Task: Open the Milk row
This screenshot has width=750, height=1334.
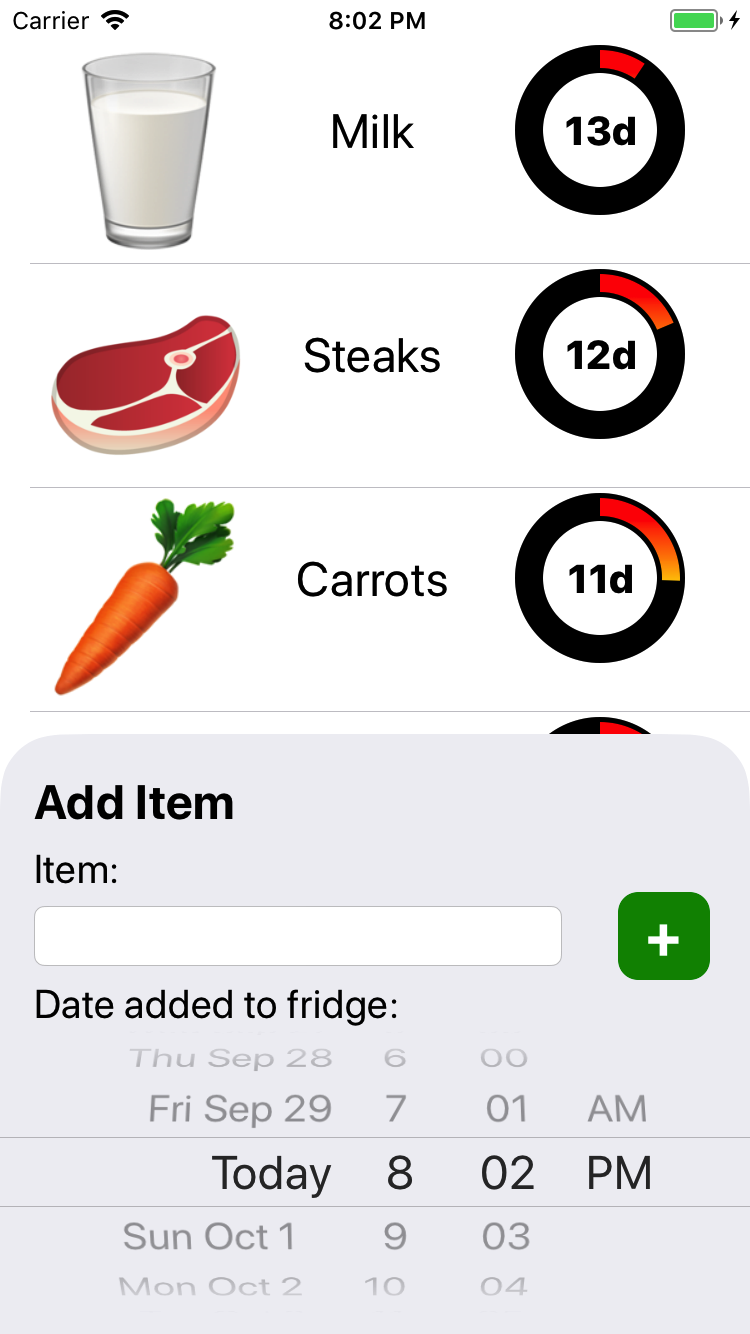Action: (x=372, y=132)
